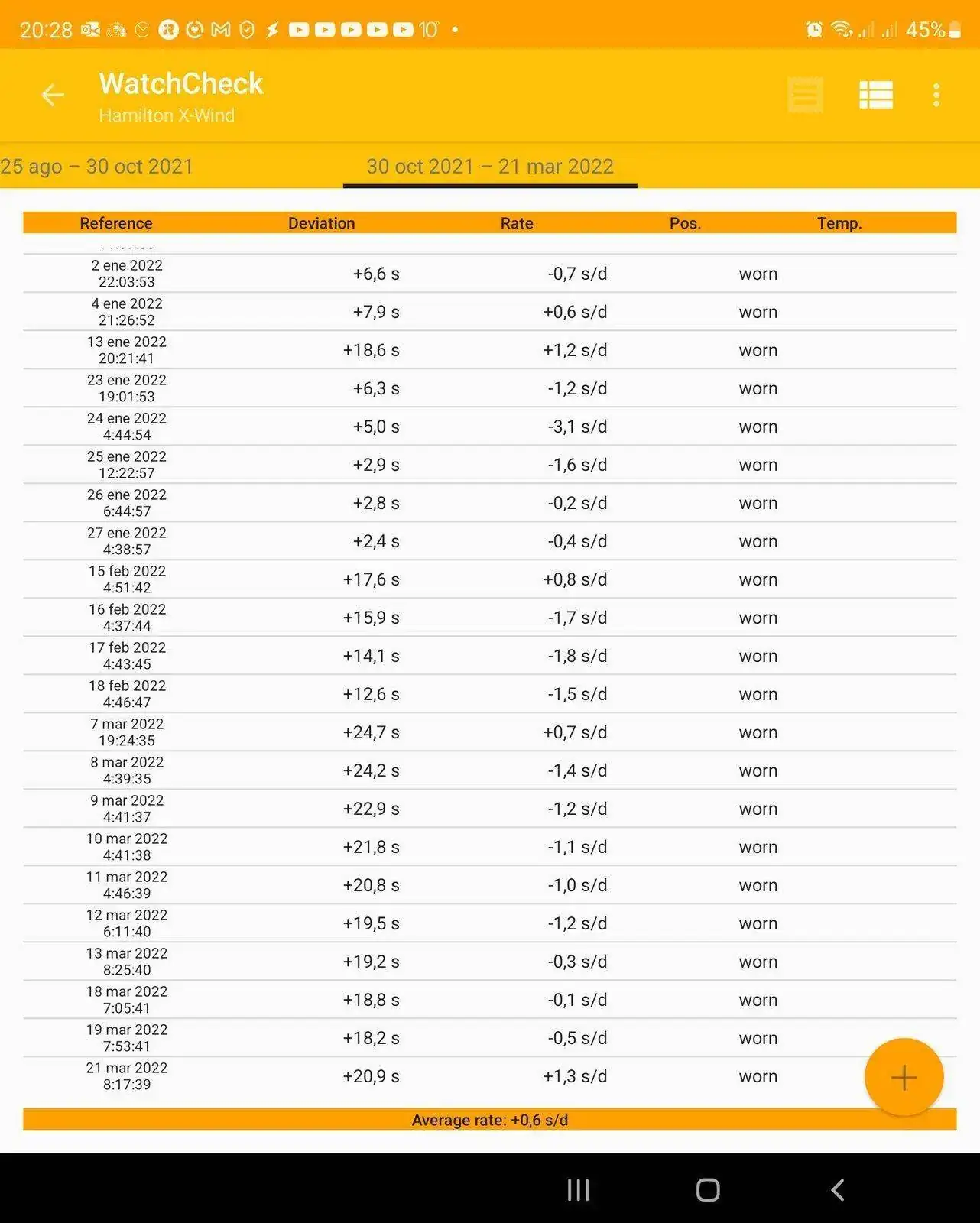Open the 7 mar 2022 measurement row
The height and width of the screenshot is (1223, 980).
point(489,732)
